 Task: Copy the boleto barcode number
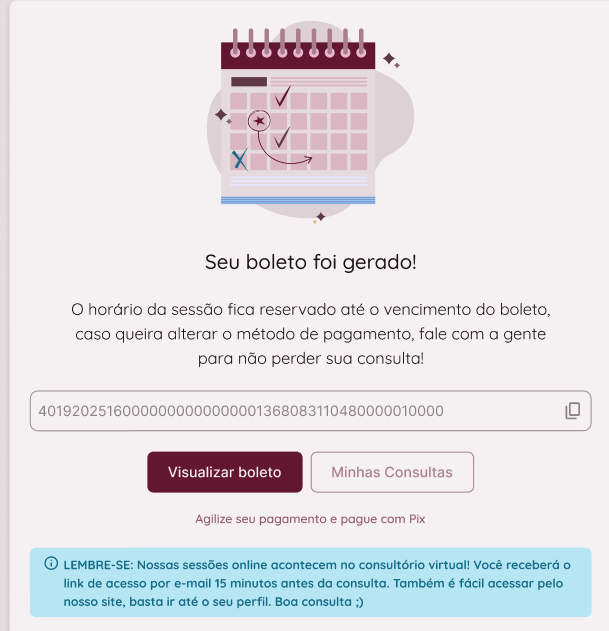click(573, 411)
